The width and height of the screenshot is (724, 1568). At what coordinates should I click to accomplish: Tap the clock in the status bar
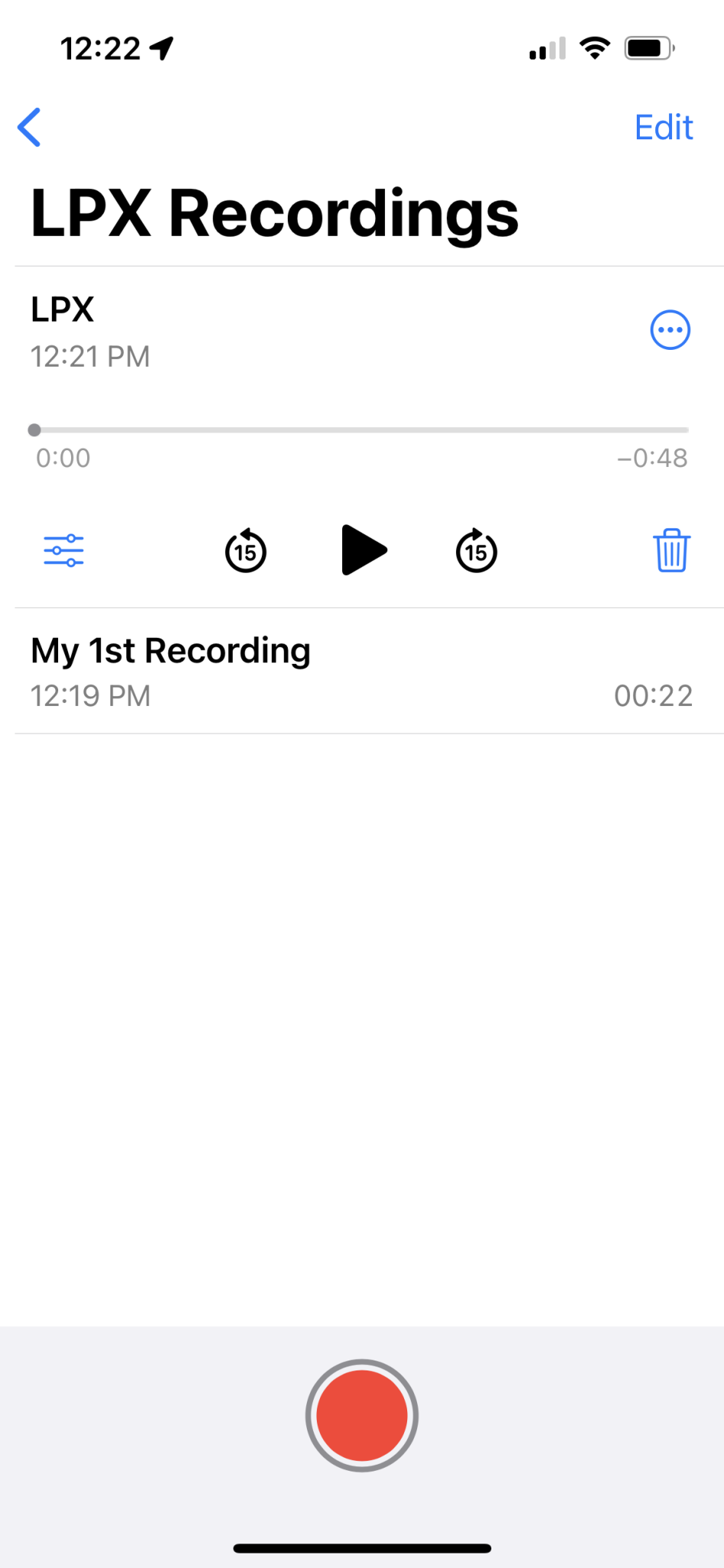[99, 47]
